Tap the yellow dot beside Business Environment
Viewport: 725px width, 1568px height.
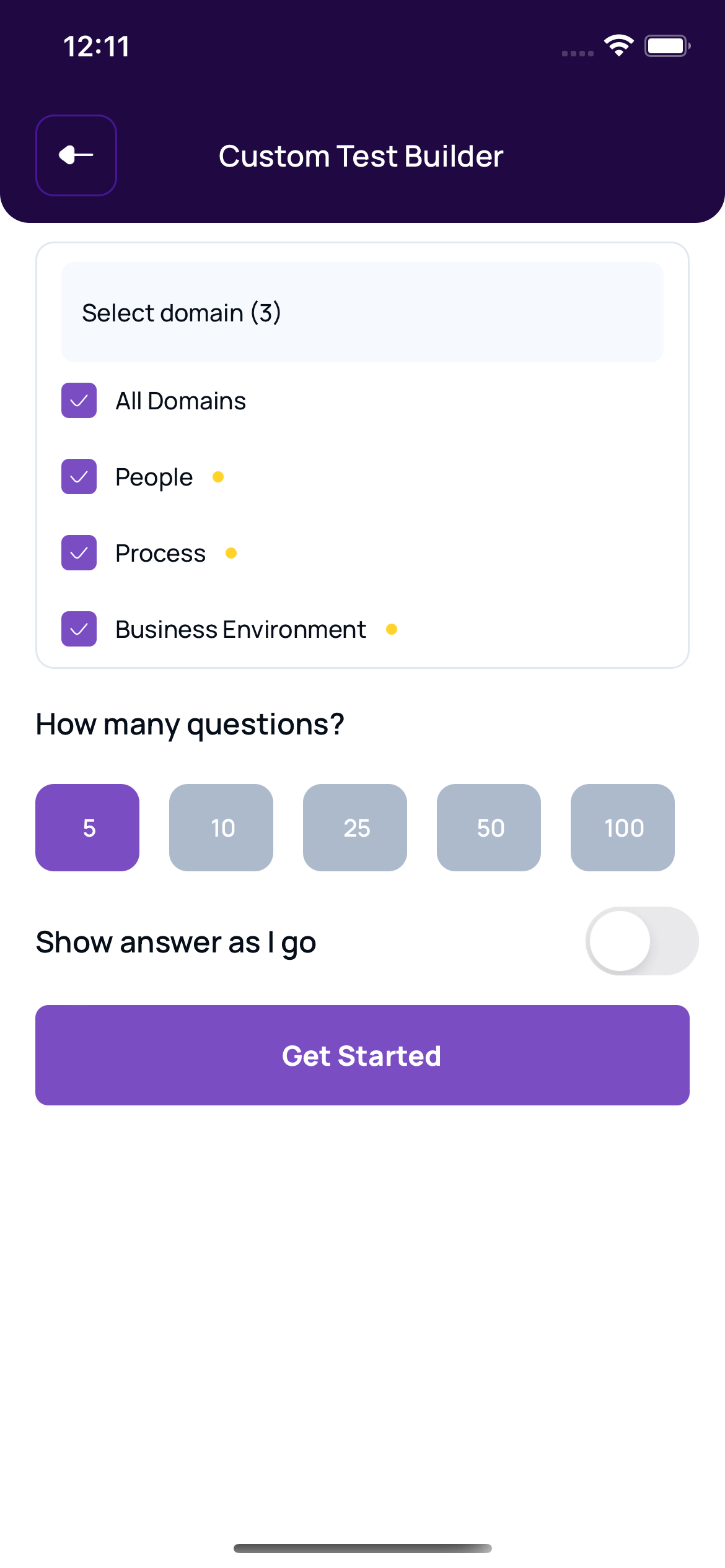pos(392,629)
